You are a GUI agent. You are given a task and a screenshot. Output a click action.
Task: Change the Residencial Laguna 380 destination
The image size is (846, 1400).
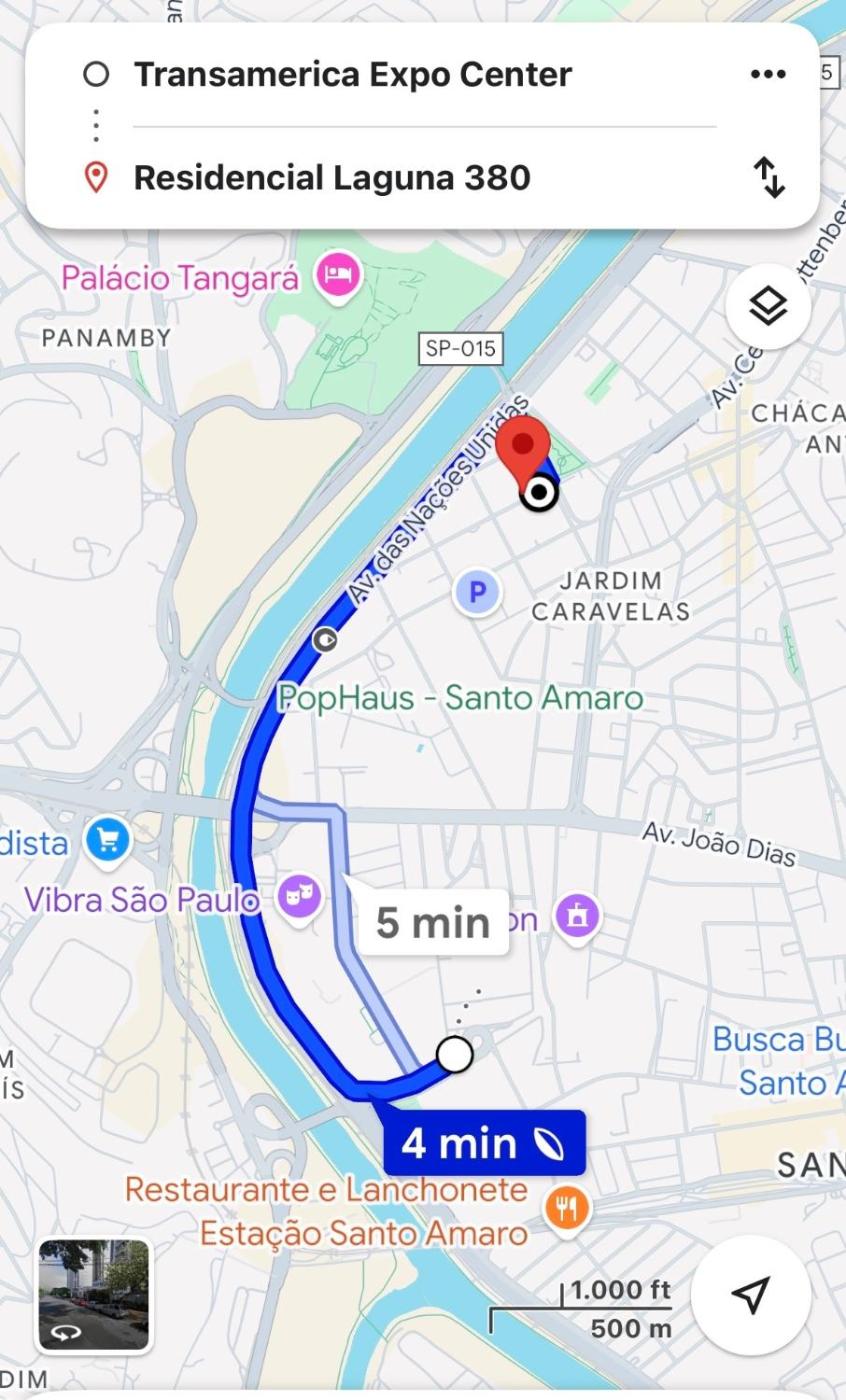tap(332, 178)
